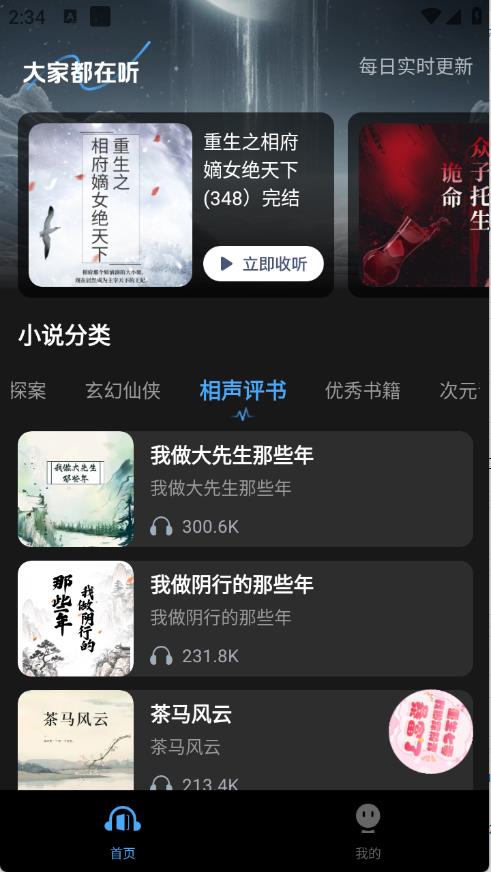
Task: Switch to the 次元 category tab
Action: click(x=459, y=390)
